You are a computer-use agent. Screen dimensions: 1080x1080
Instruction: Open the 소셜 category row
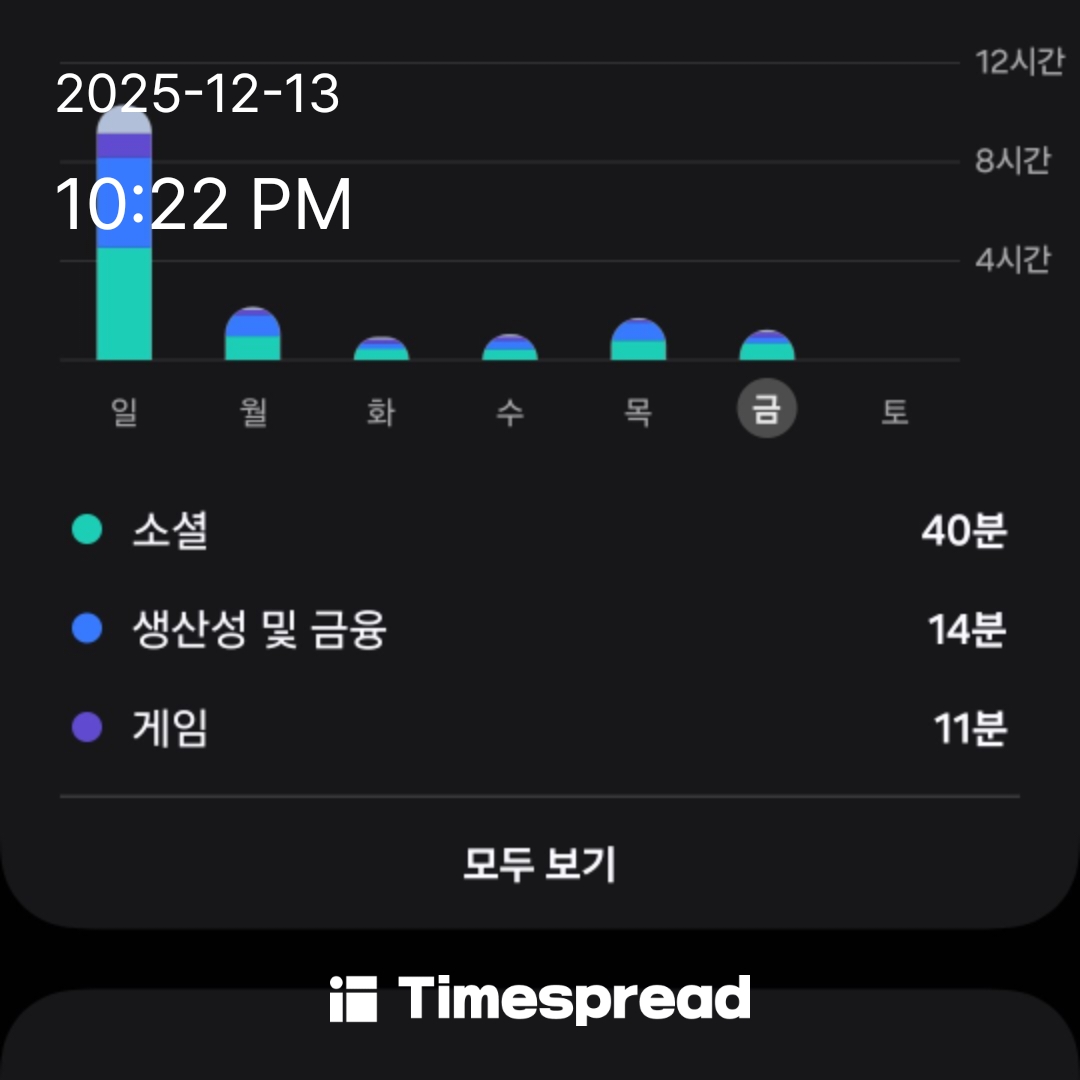point(540,531)
